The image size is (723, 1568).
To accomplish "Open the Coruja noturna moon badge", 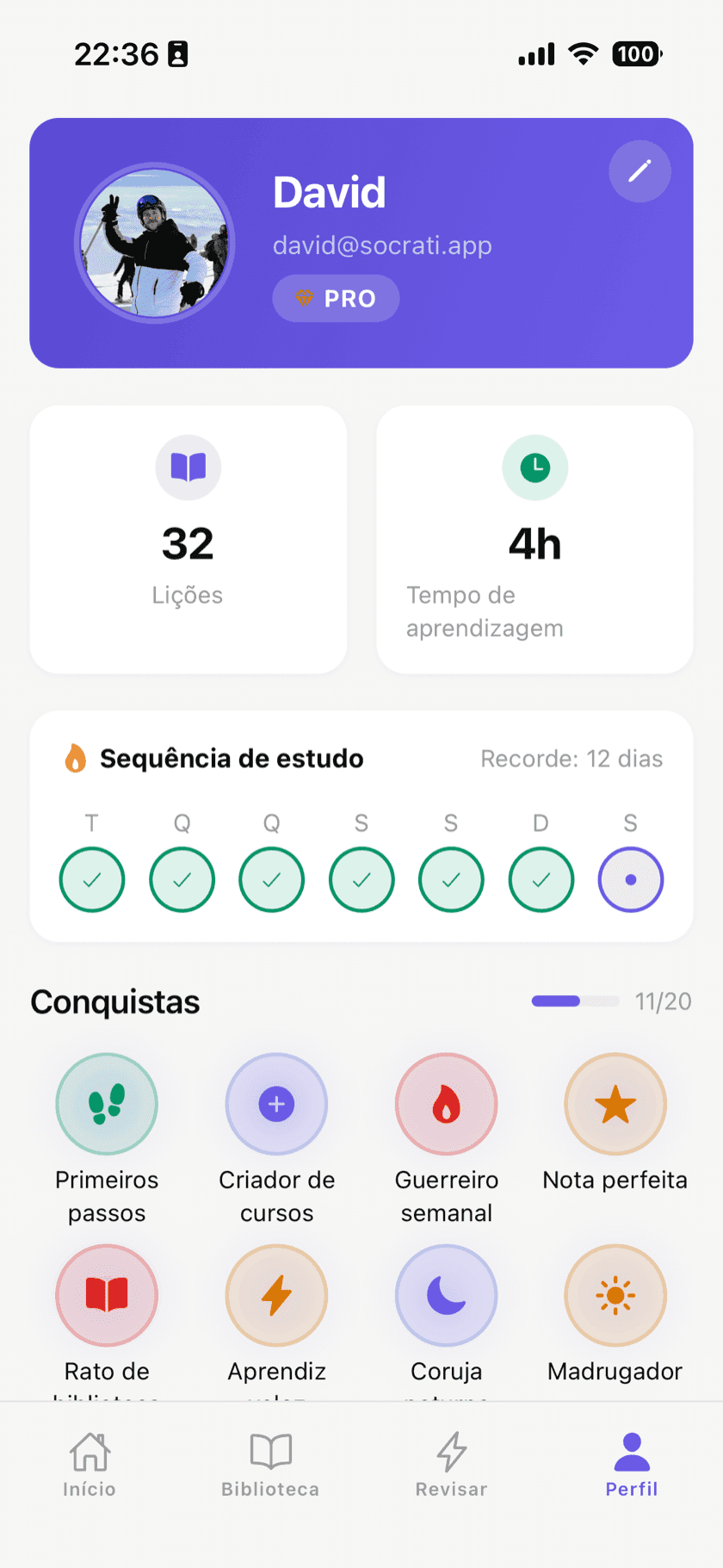I will click(x=445, y=1295).
